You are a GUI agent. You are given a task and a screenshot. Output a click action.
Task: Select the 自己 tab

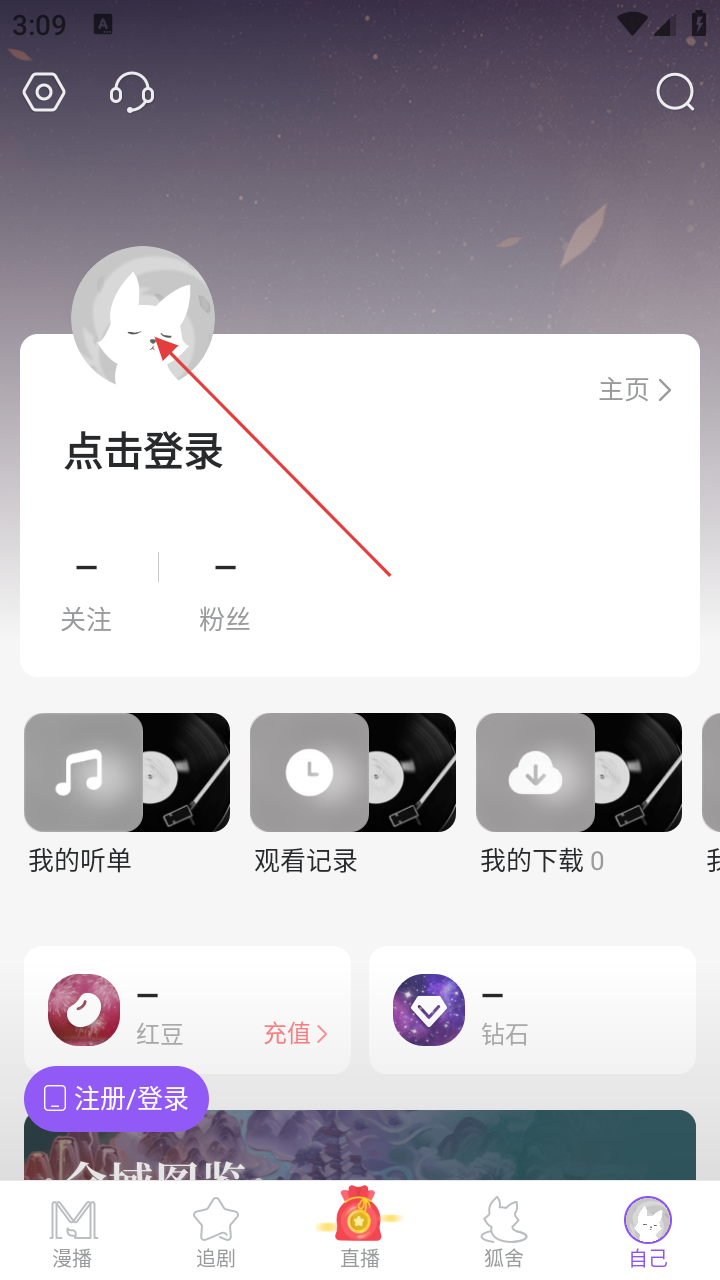tap(647, 1232)
